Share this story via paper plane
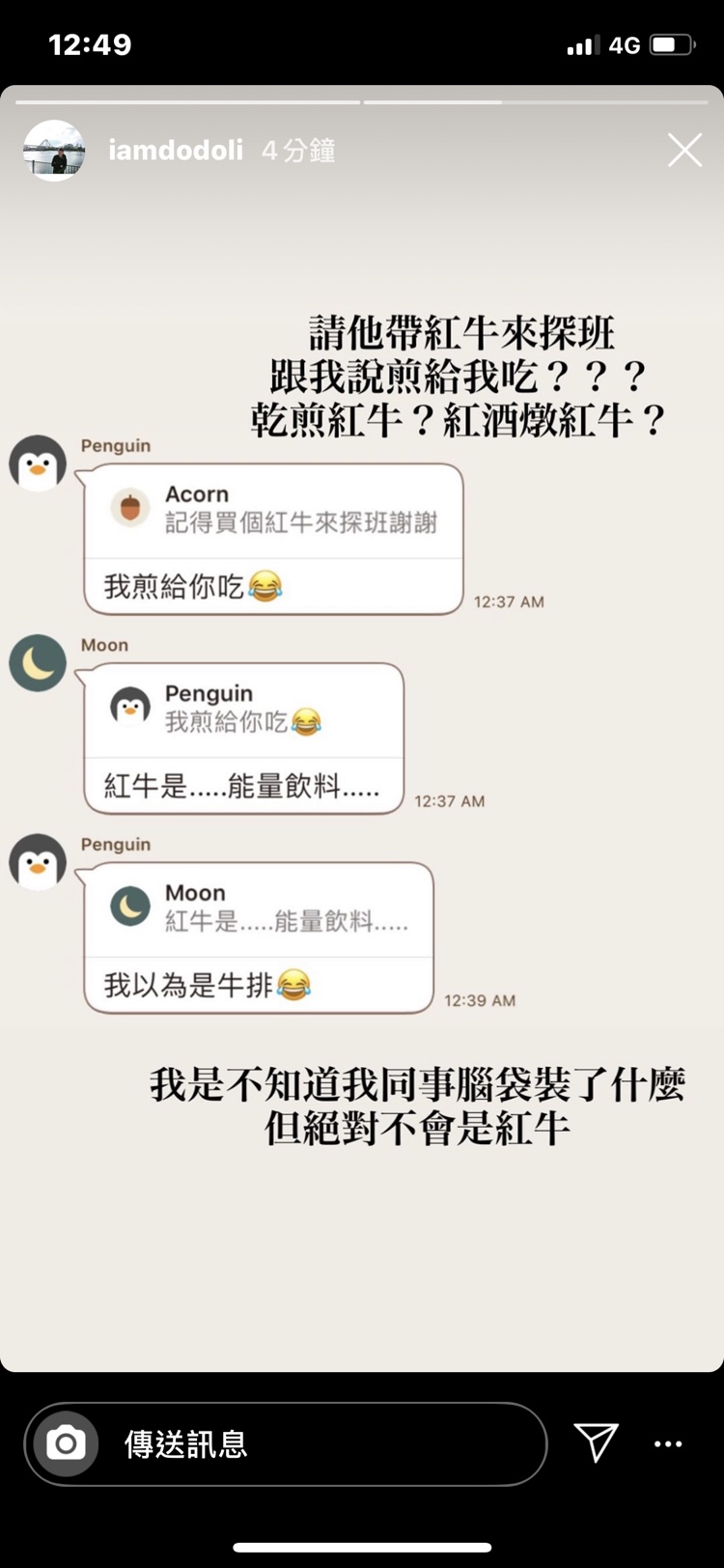The image size is (724, 1568). point(596,1442)
